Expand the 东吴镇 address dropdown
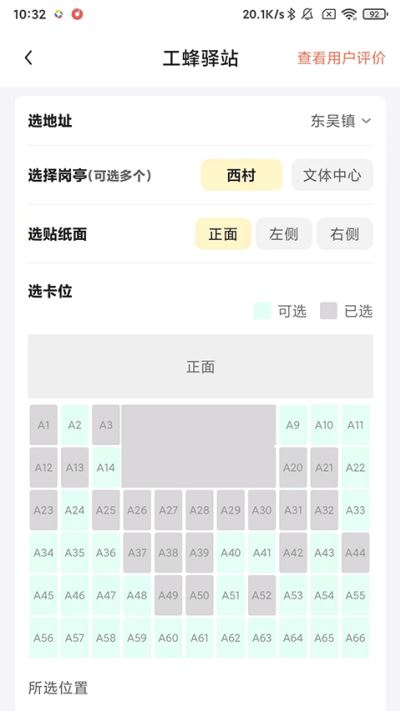This screenshot has width=400, height=711. pyautogui.click(x=341, y=121)
